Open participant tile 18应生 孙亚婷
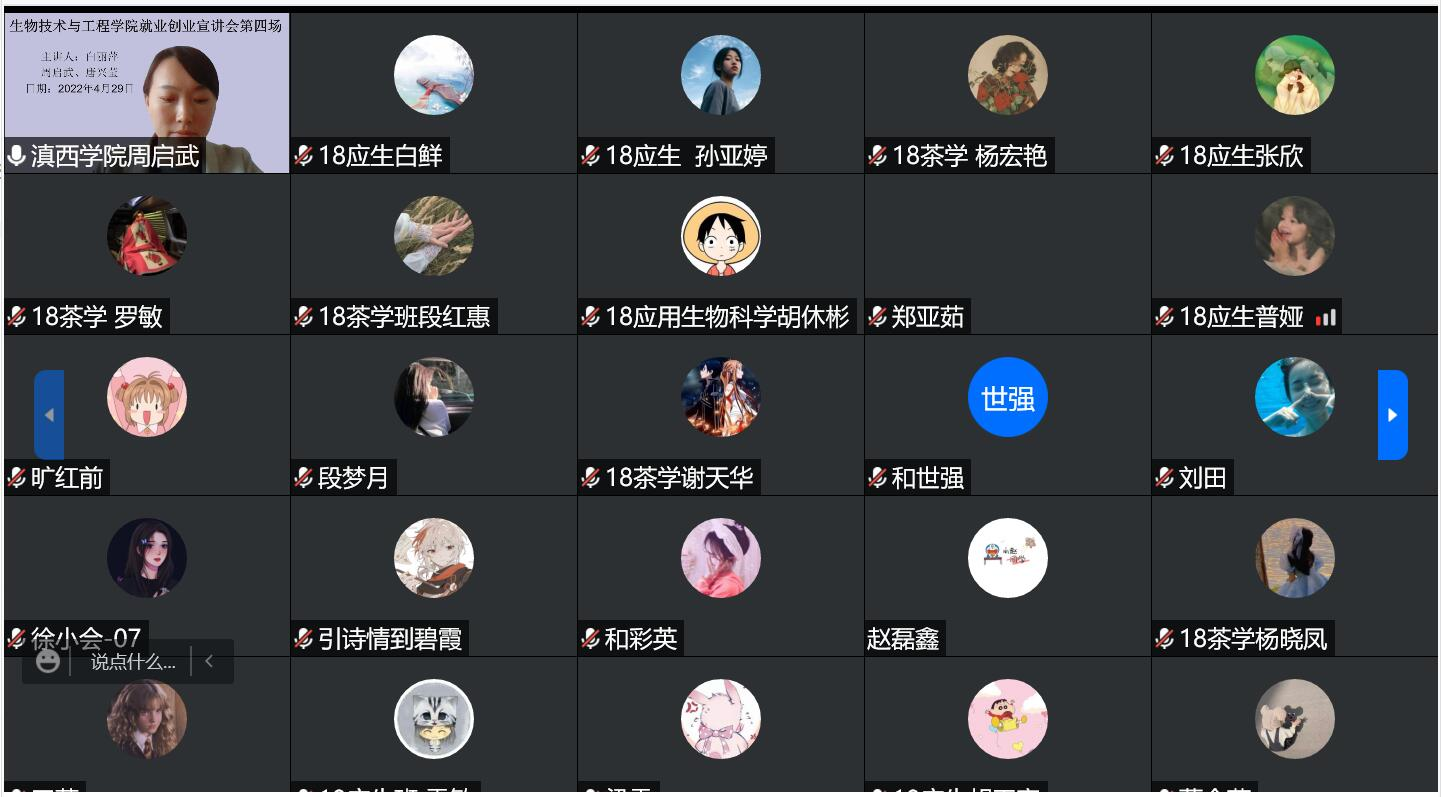The height and width of the screenshot is (797, 1441). (720, 92)
